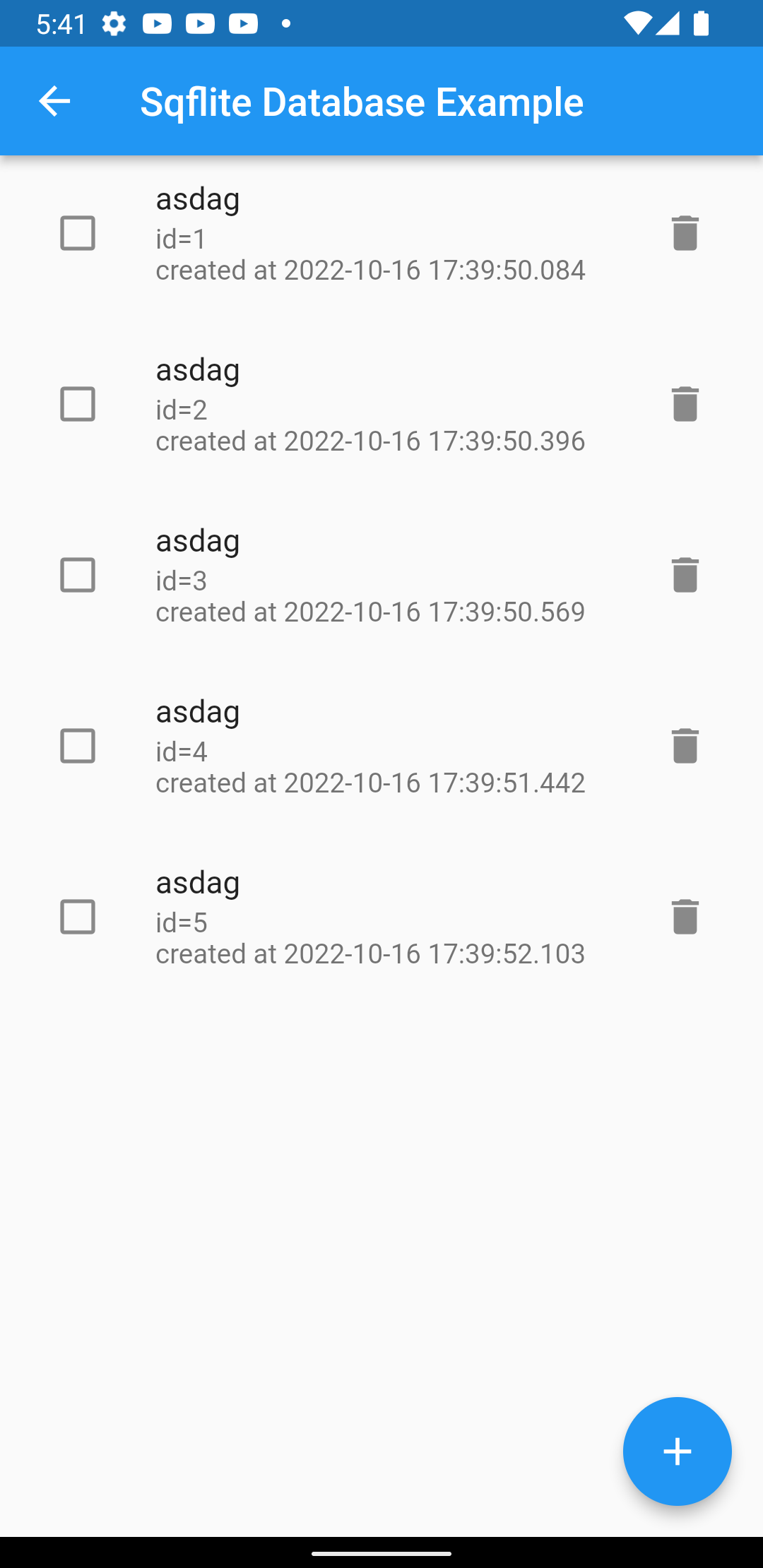763x1568 pixels.
Task: Check the checkbox for record id=1
Action: coord(78,233)
